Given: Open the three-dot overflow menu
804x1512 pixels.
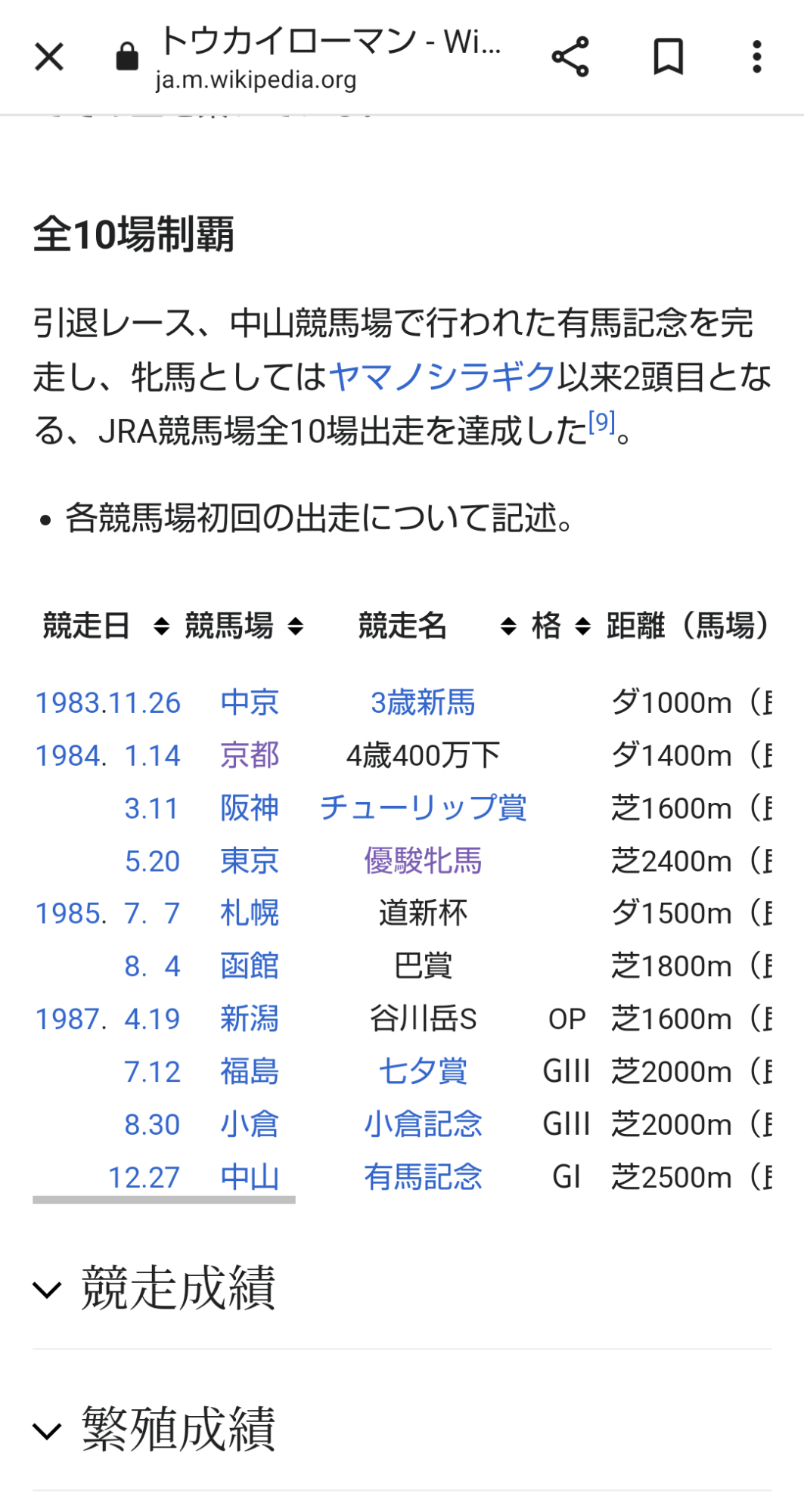Looking at the screenshot, I should tap(756, 57).
